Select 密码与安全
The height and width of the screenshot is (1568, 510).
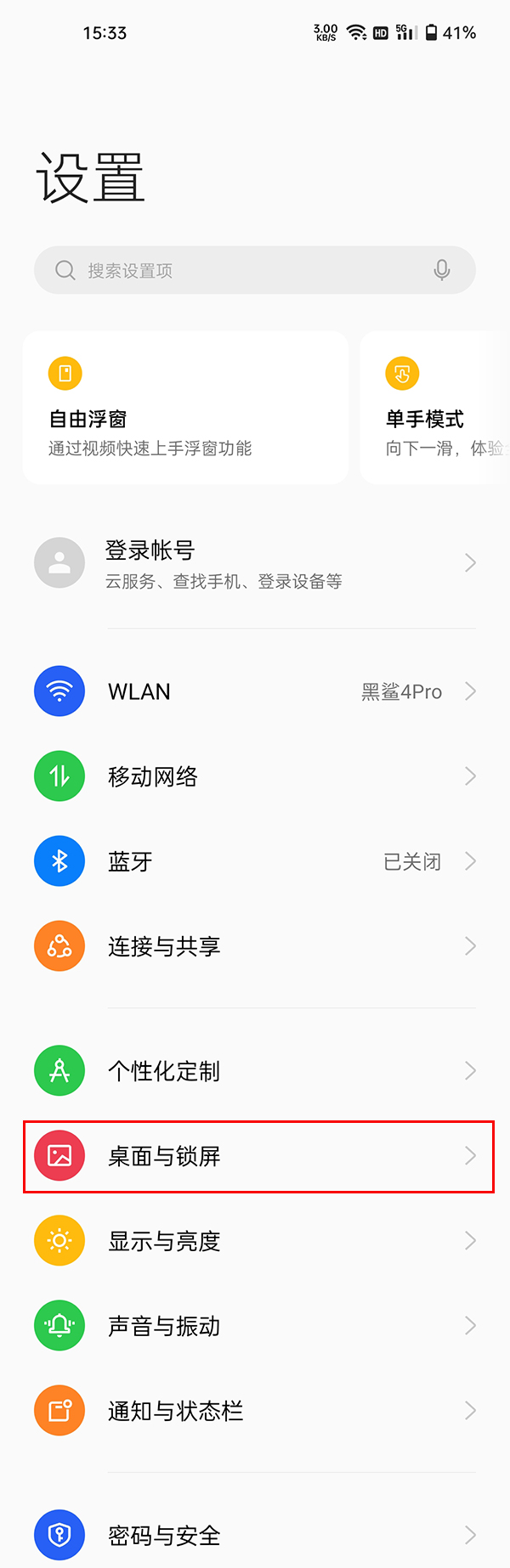click(255, 1535)
